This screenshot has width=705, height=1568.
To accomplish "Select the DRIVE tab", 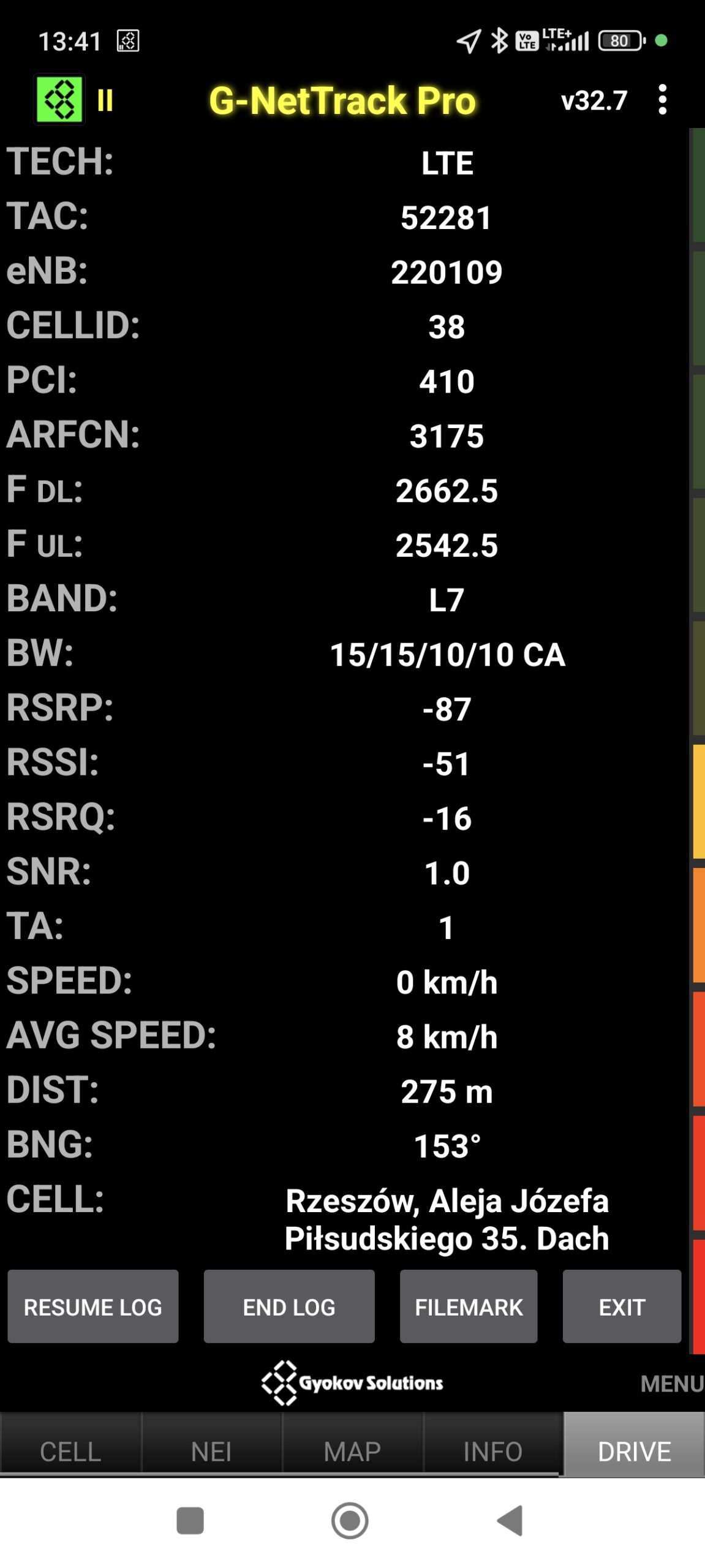I will [x=634, y=1451].
